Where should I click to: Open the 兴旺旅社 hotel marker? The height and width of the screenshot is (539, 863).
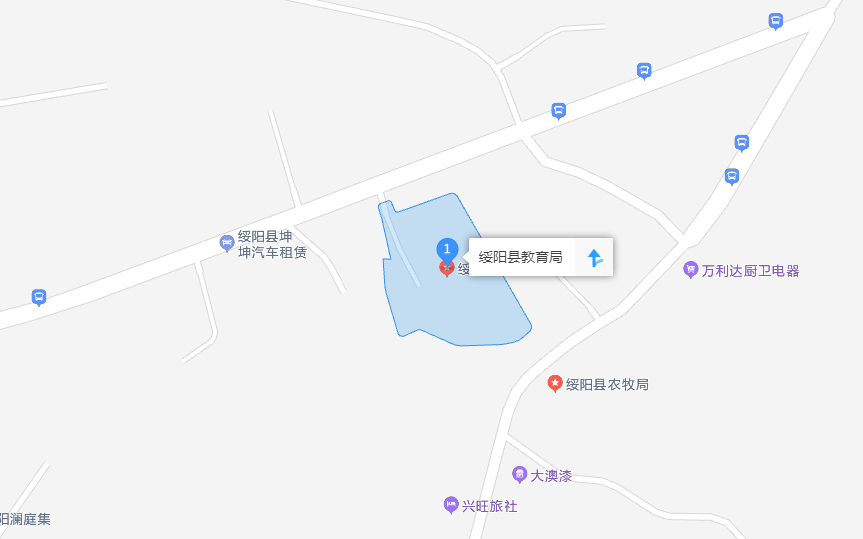451,506
